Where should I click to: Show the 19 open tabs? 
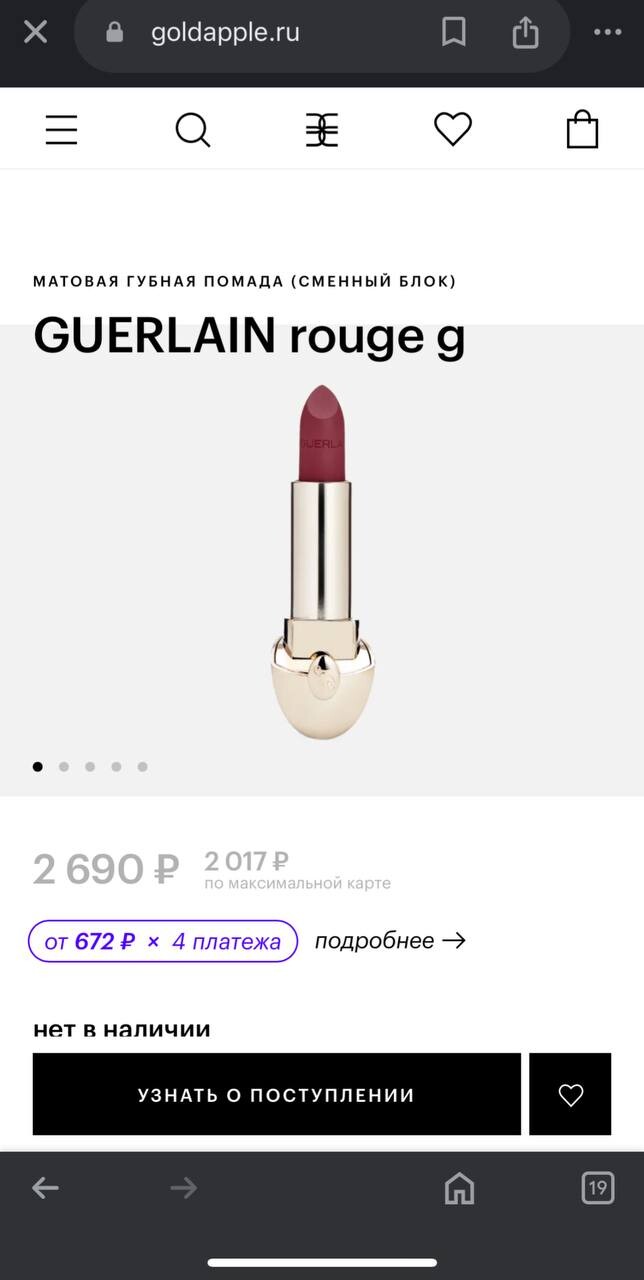coord(597,1188)
